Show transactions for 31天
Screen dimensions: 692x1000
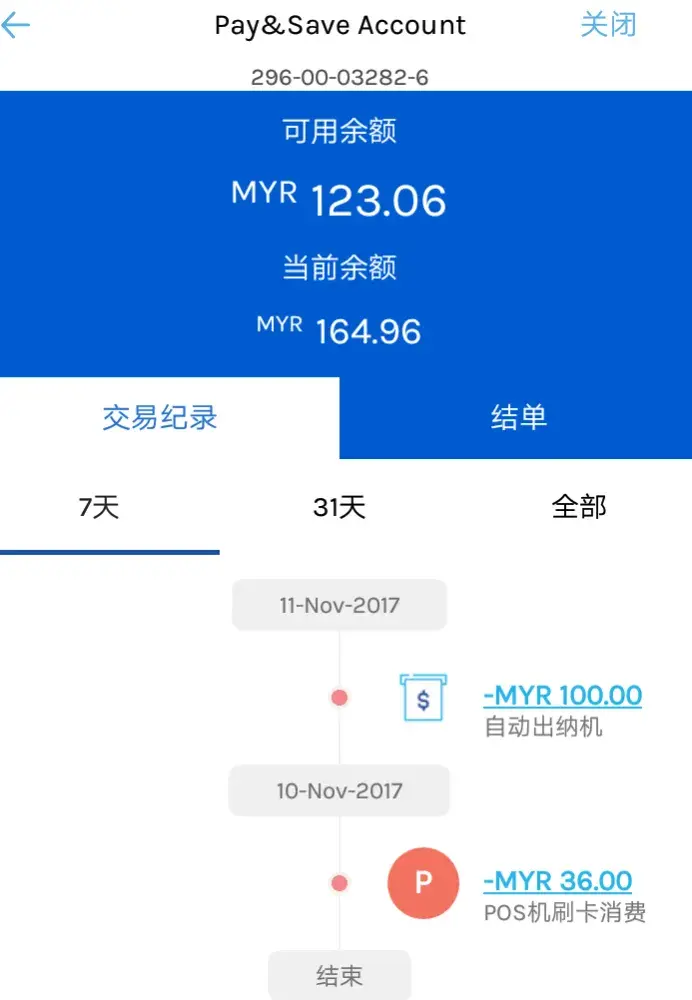pyautogui.click(x=339, y=507)
